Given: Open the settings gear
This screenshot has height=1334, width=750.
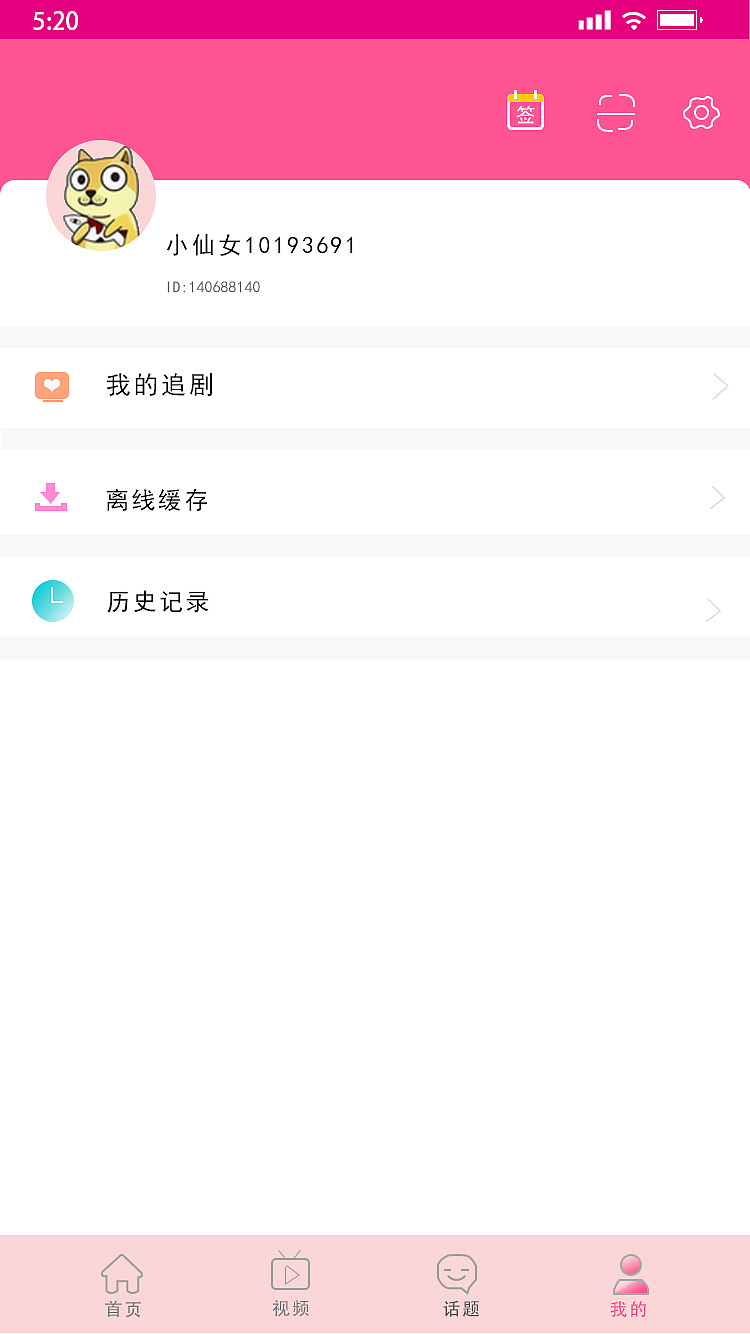Looking at the screenshot, I should [x=700, y=113].
